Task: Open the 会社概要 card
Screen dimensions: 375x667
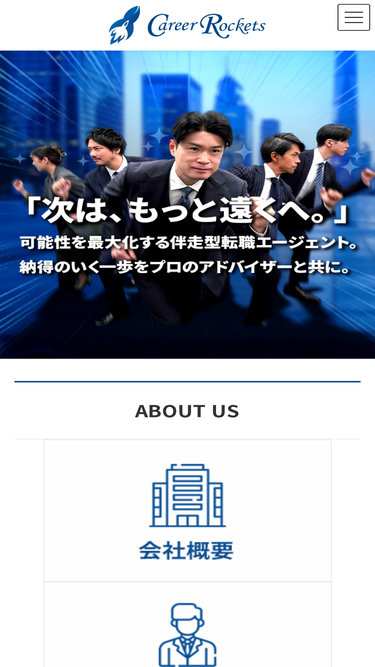Action: [188, 510]
